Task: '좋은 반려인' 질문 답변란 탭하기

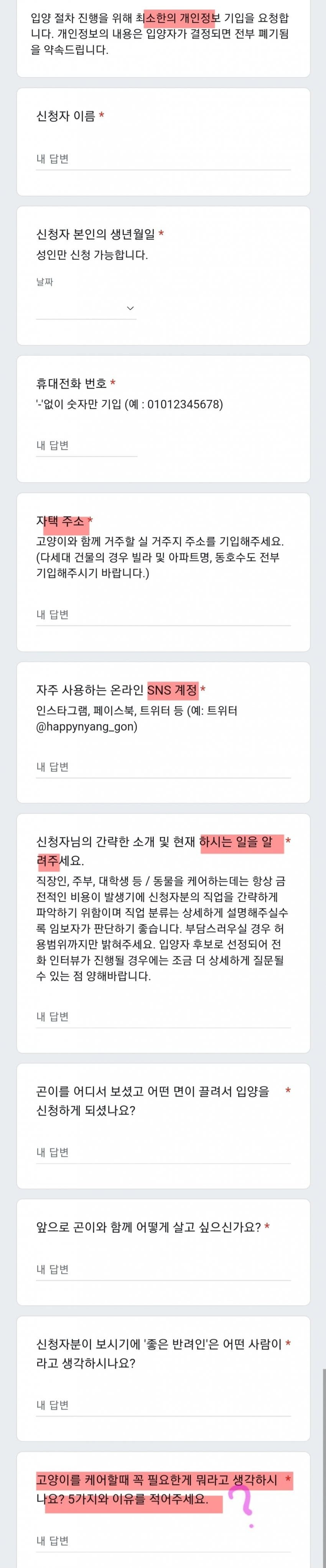Action: pos(163,1405)
